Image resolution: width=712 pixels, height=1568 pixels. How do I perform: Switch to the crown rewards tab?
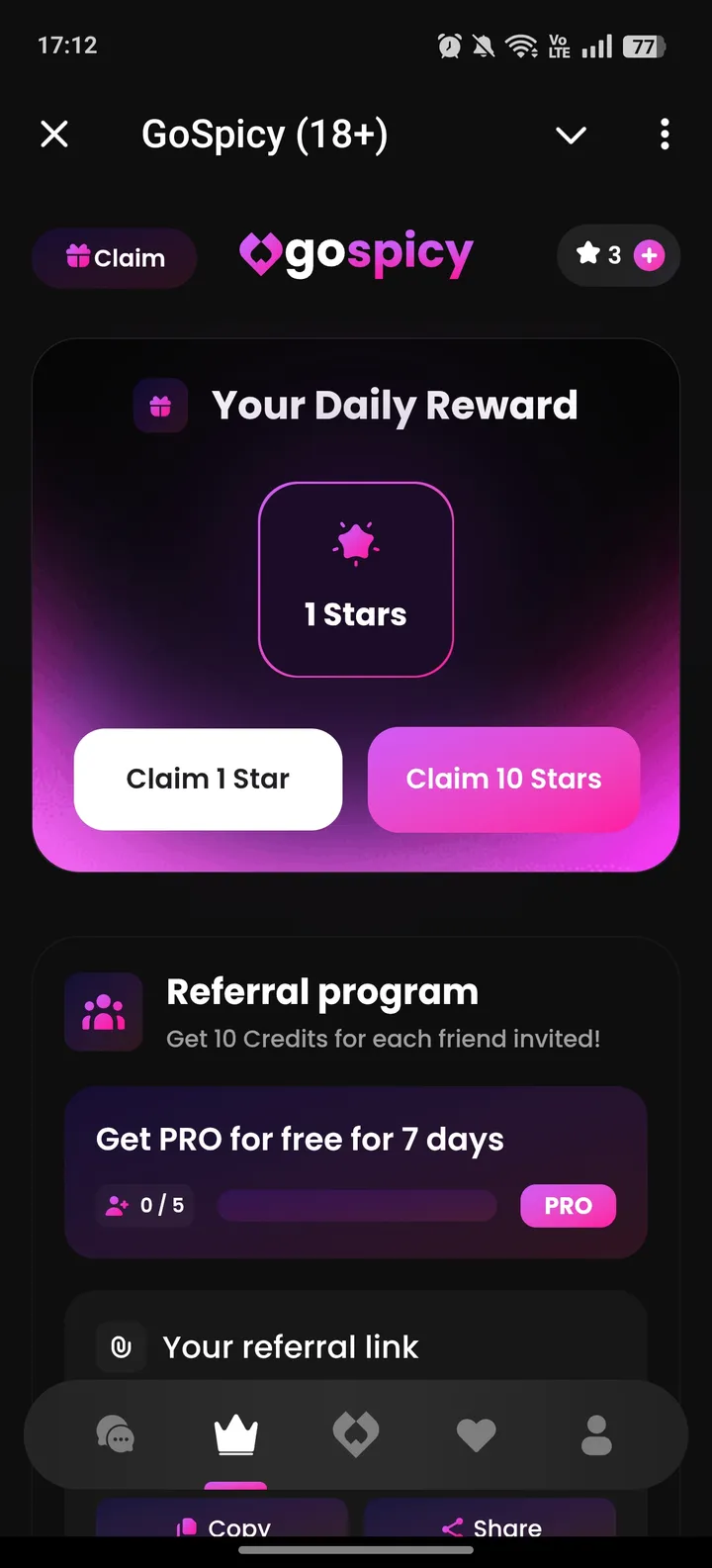click(x=235, y=1434)
